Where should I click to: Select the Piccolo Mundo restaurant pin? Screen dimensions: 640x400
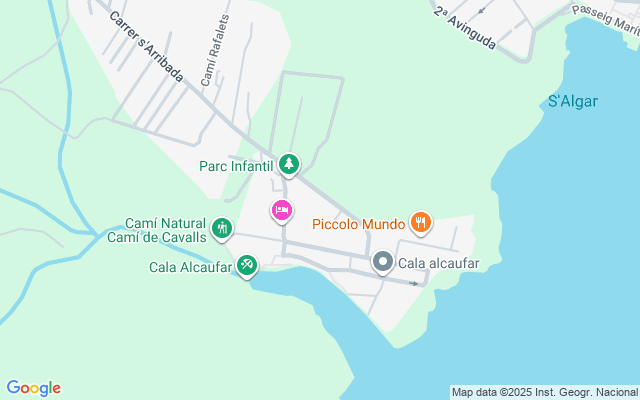(421, 222)
